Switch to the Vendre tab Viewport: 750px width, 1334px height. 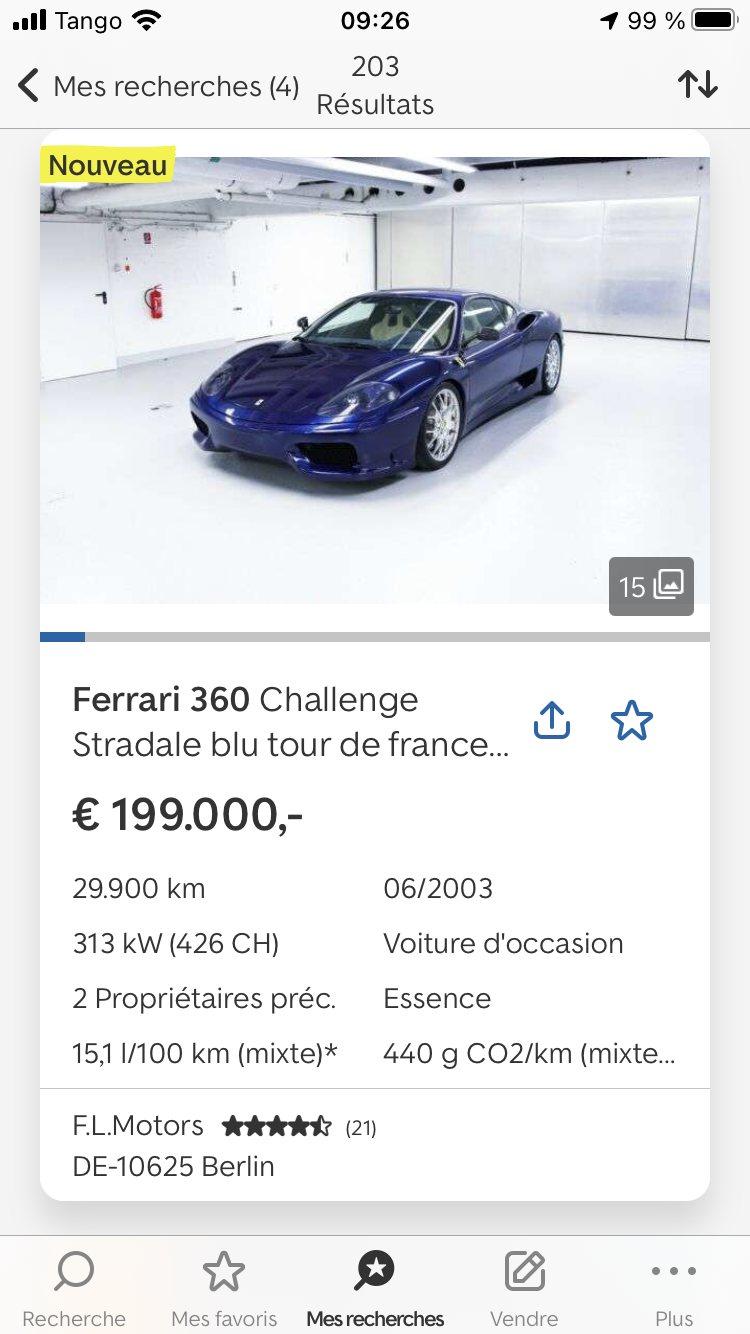click(524, 1290)
